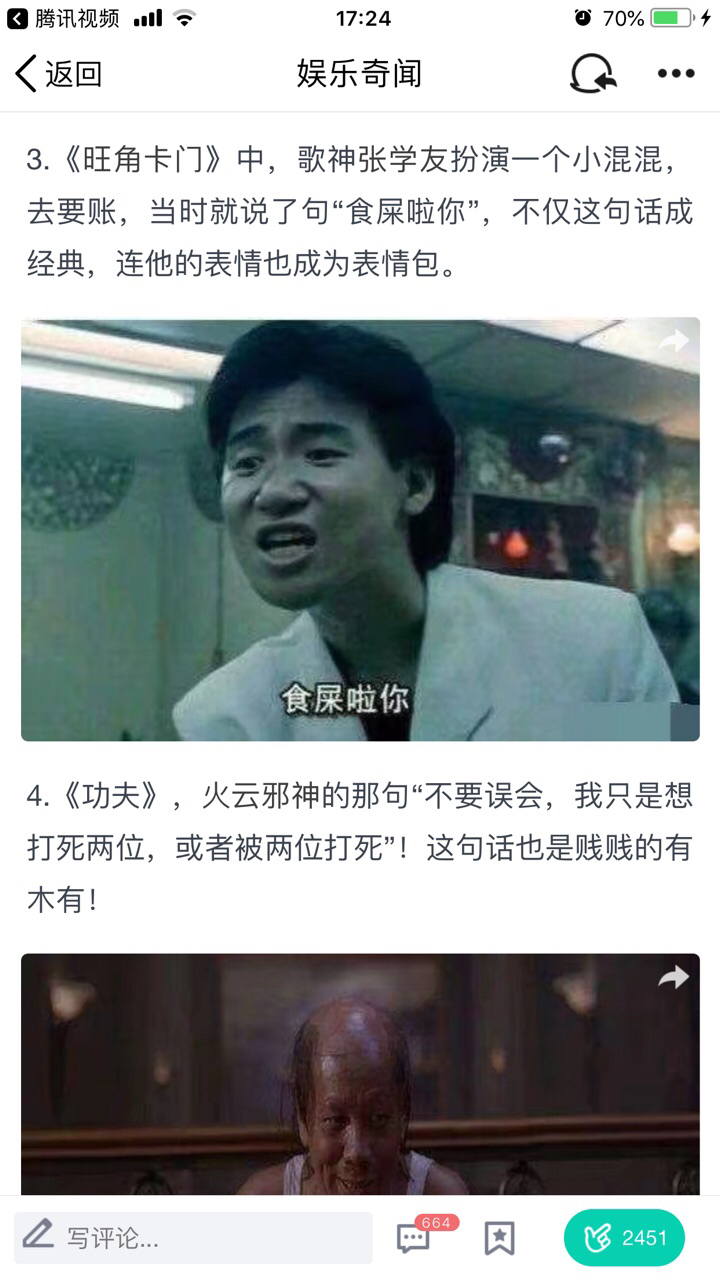Open the refresh/share circular arrow icon
This screenshot has width=720, height=1280.
(x=592, y=74)
